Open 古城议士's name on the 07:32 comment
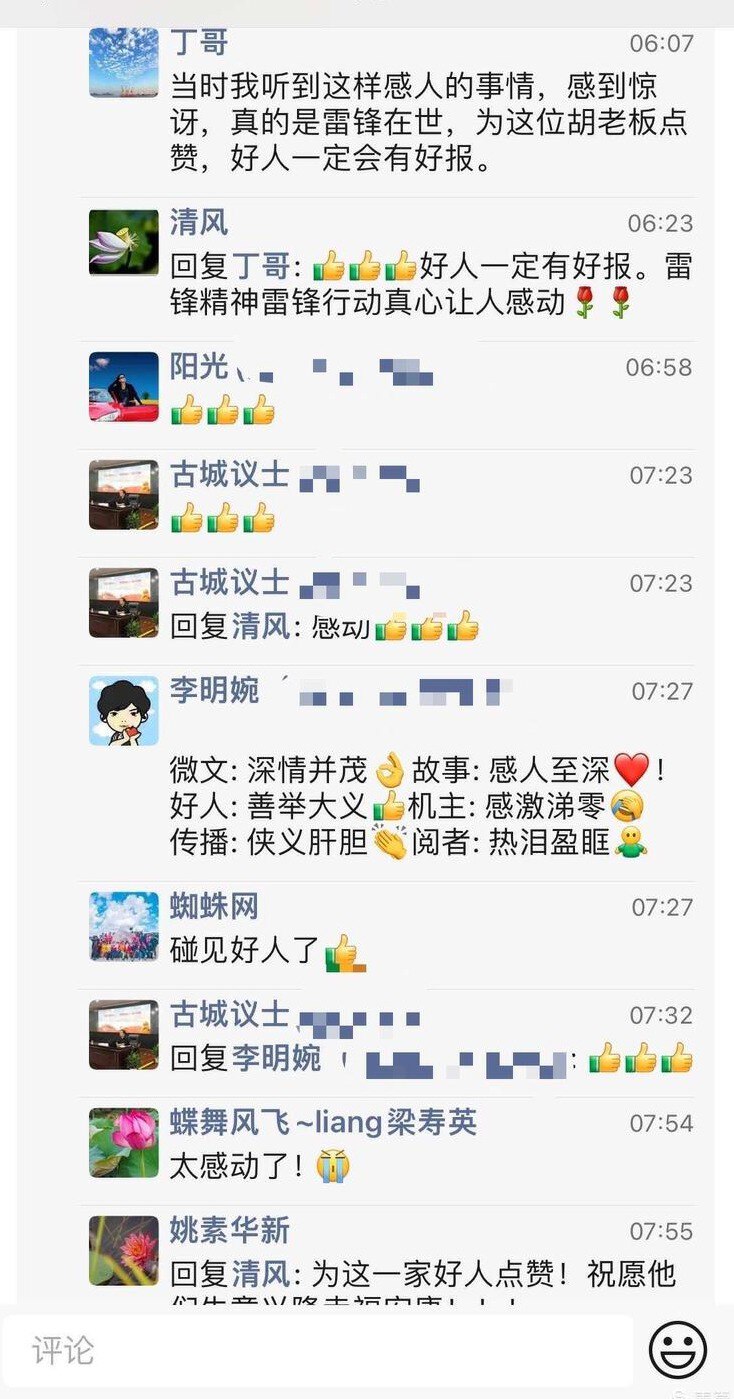The height and width of the screenshot is (1399, 734). click(230, 1015)
